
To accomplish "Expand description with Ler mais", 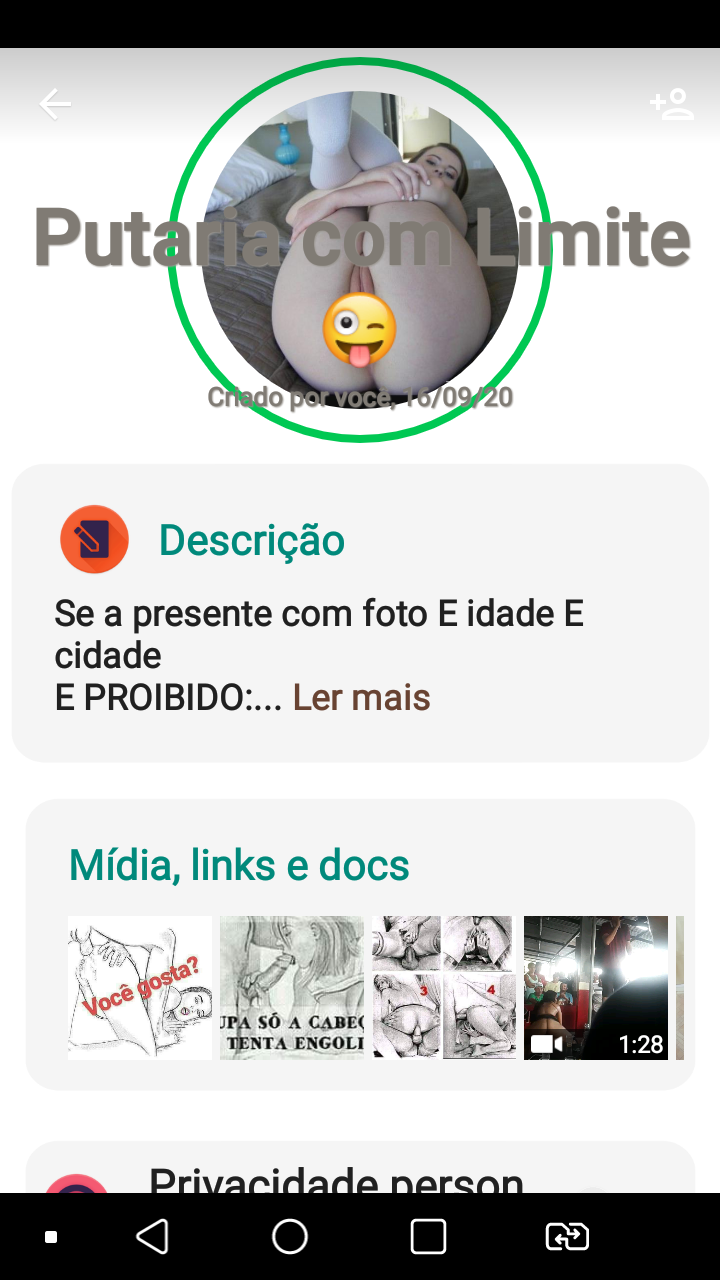I will [361, 697].
